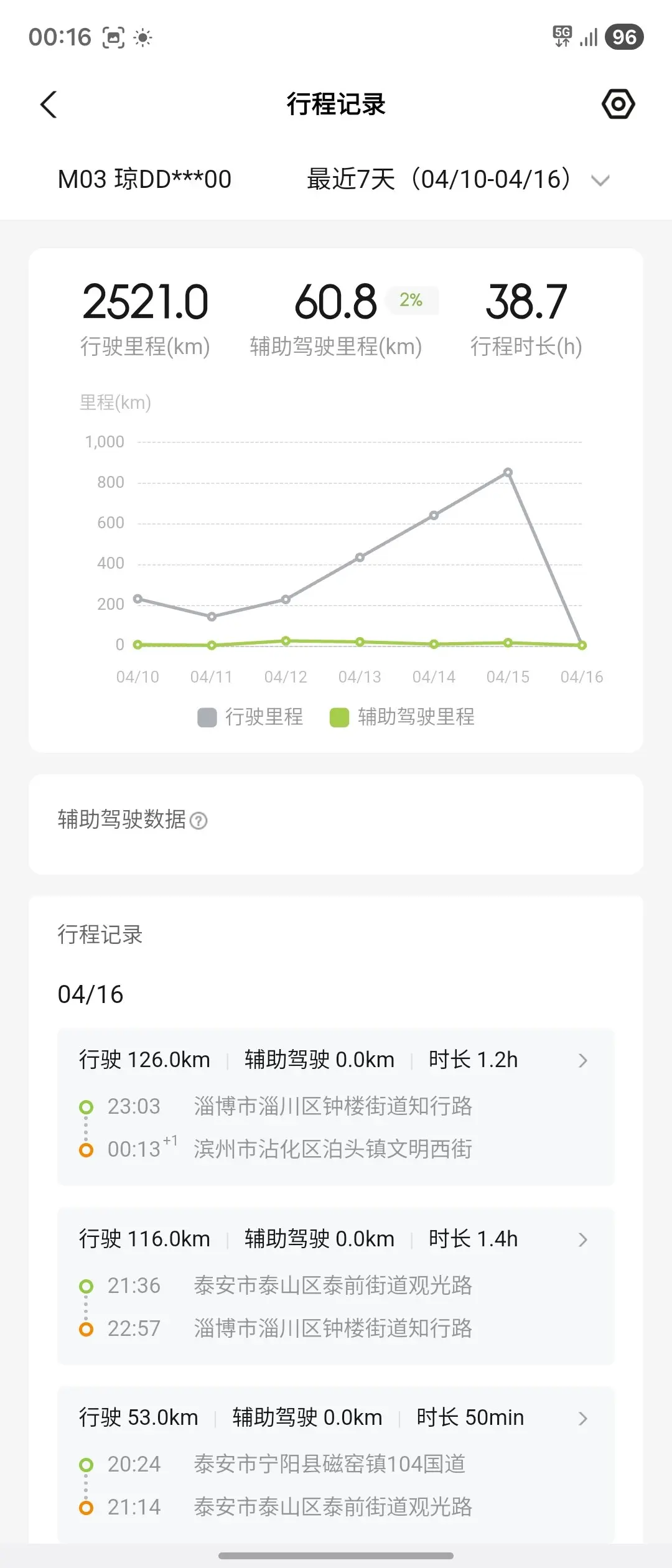Open the settings hexagon icon
This screenshot has height=1568, width=672.
pyautogui.click(x=618, y=104)
